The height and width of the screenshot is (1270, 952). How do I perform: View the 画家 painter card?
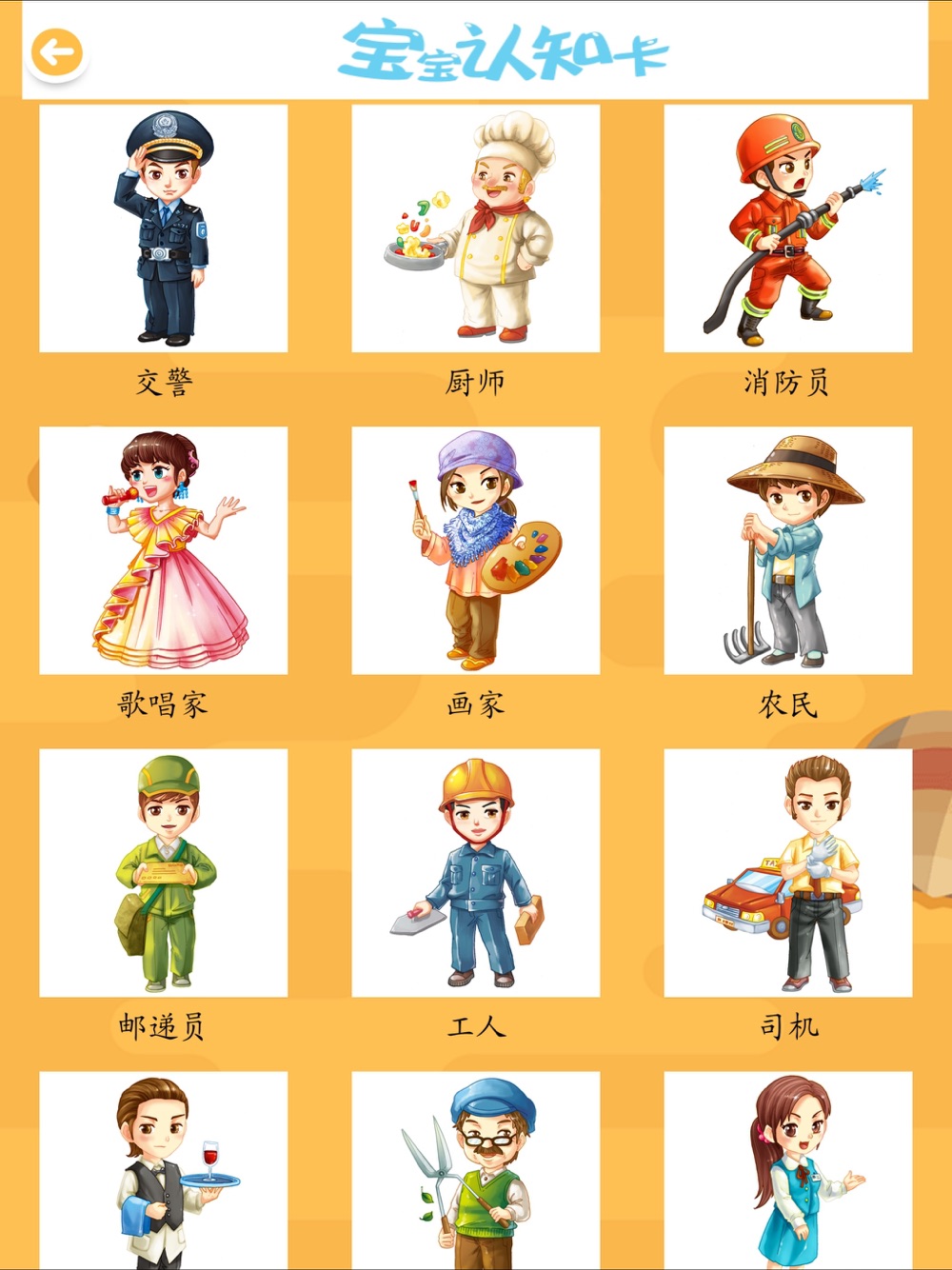pyautogui.click(x=476, y=550)
